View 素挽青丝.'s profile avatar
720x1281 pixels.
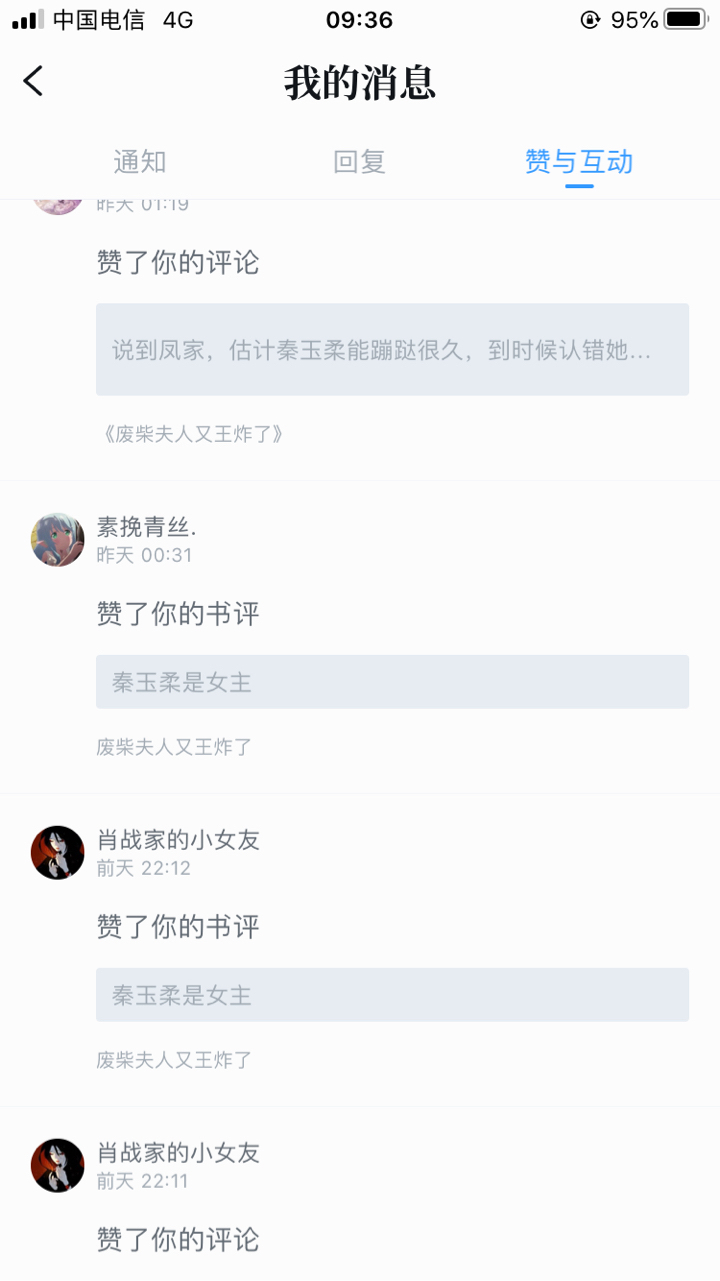click(58, 540)
